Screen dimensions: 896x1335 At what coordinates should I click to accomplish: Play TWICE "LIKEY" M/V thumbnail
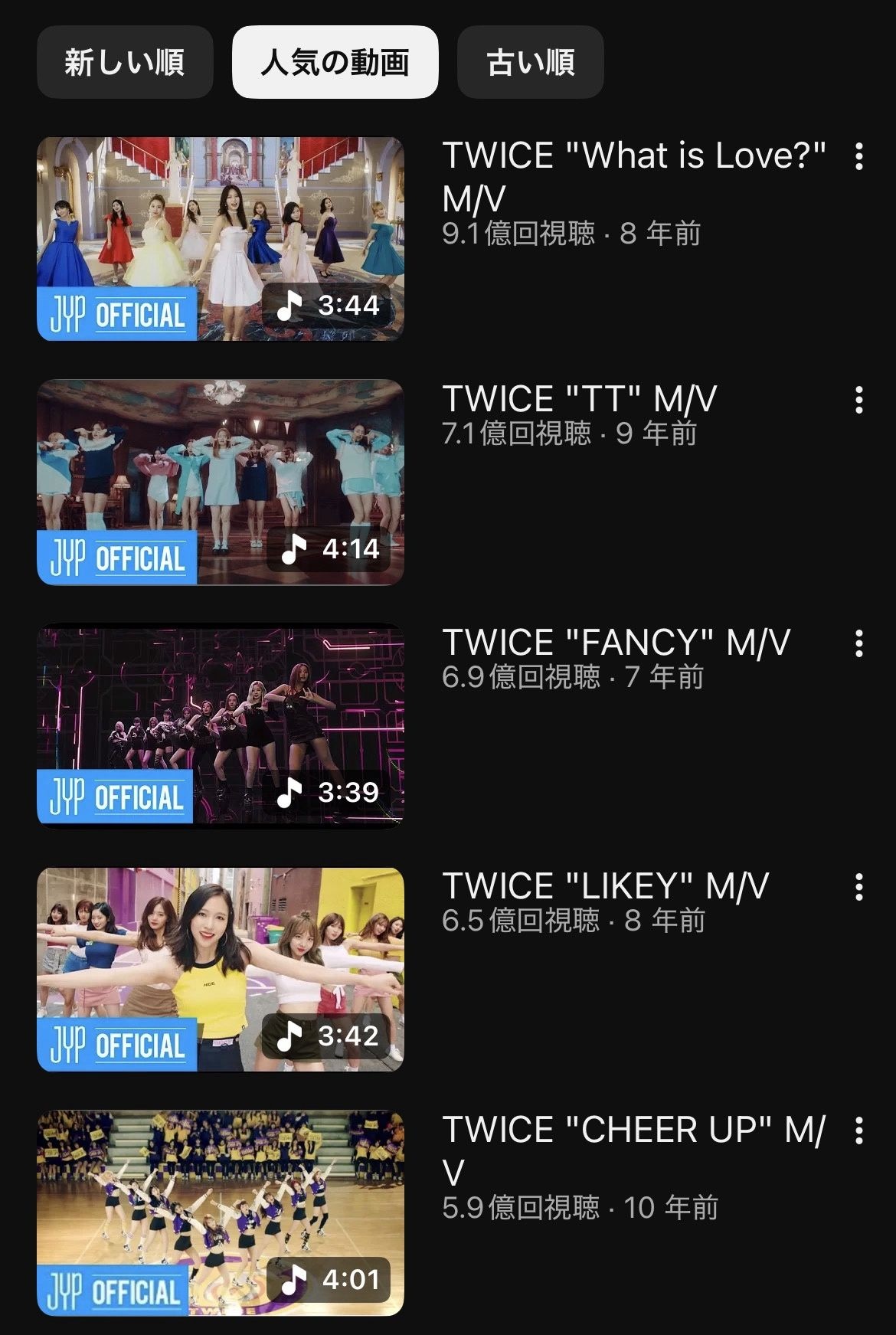221,969
